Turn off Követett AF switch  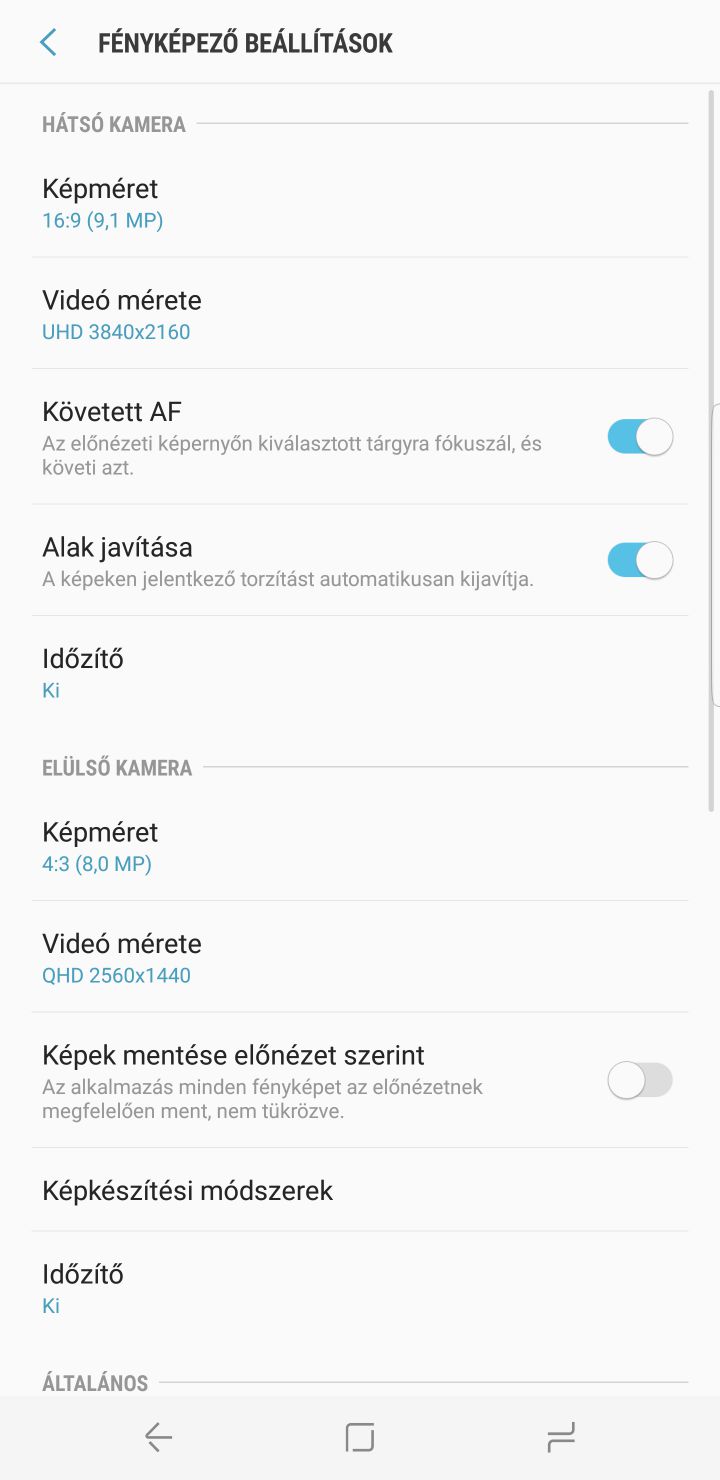[640, 437]
